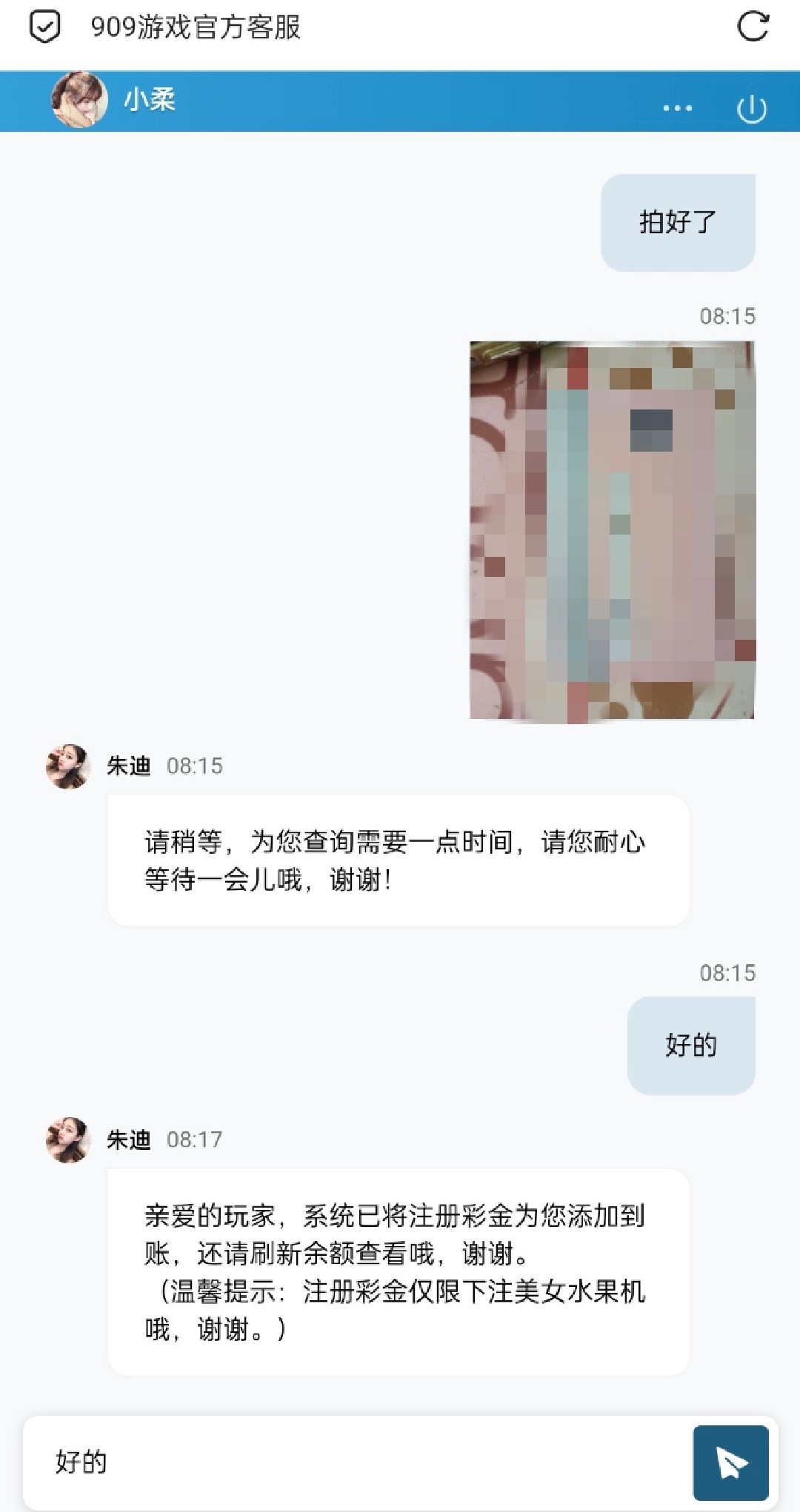
Task: Refresh the customer service page
Action: [x=753, y=27]
